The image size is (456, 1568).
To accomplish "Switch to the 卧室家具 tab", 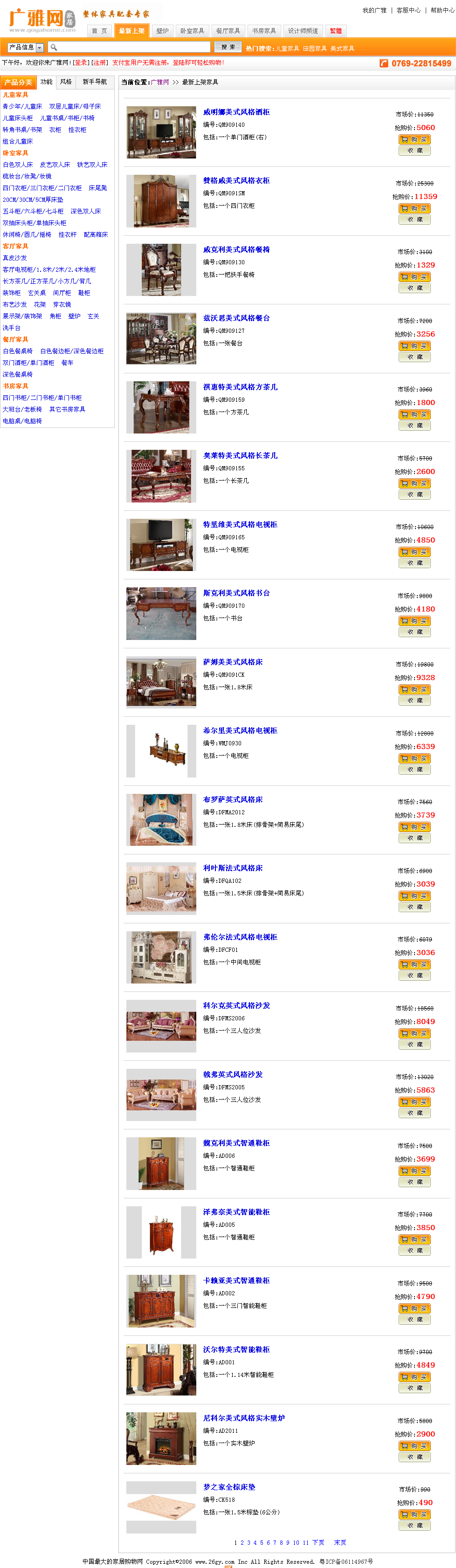I will tap(192, 31).
